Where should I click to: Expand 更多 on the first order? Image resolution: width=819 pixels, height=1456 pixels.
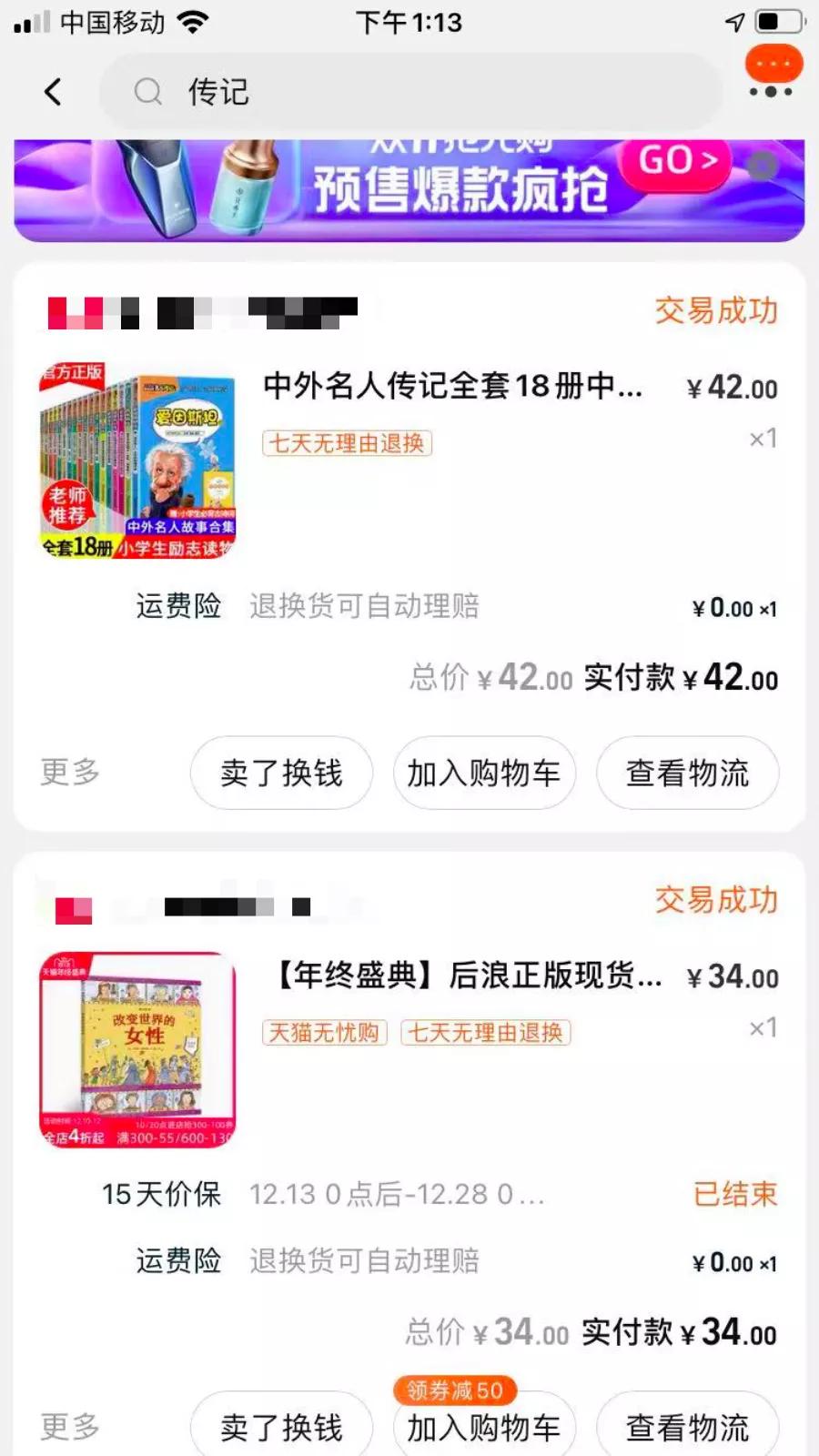[70, 773]
